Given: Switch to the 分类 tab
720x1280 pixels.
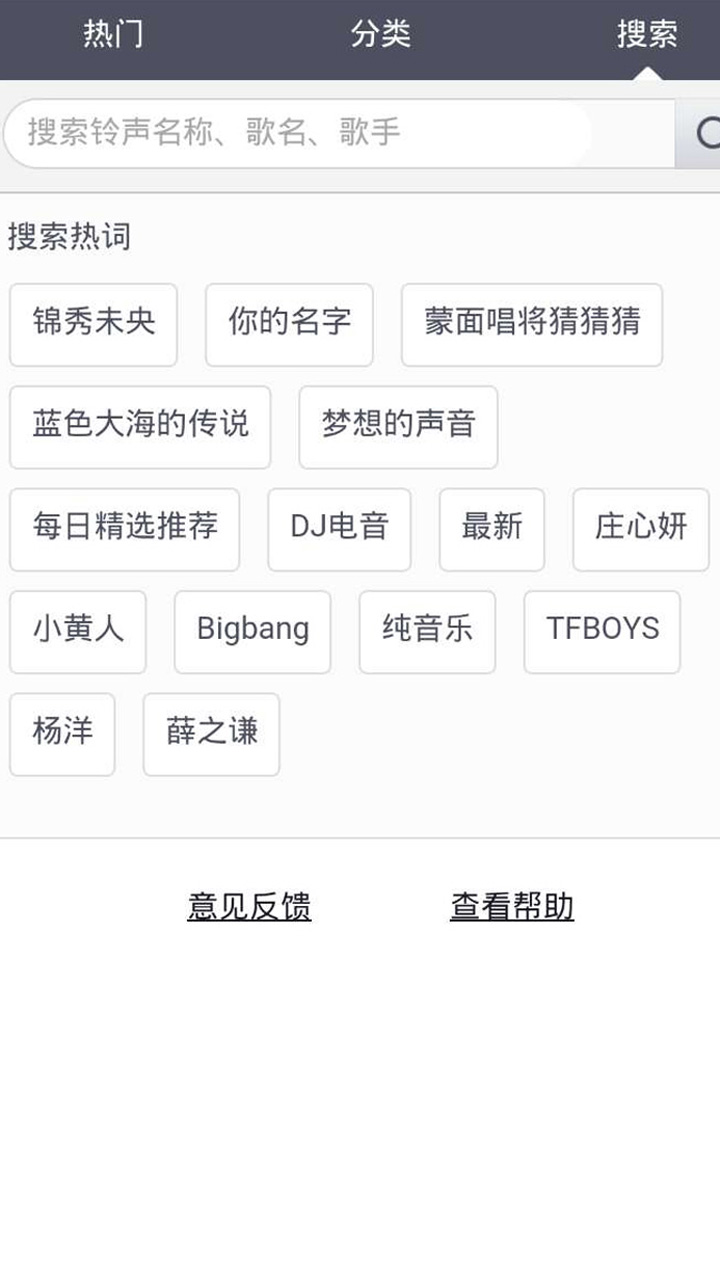Looking at the screenshot, I should 380,34.
